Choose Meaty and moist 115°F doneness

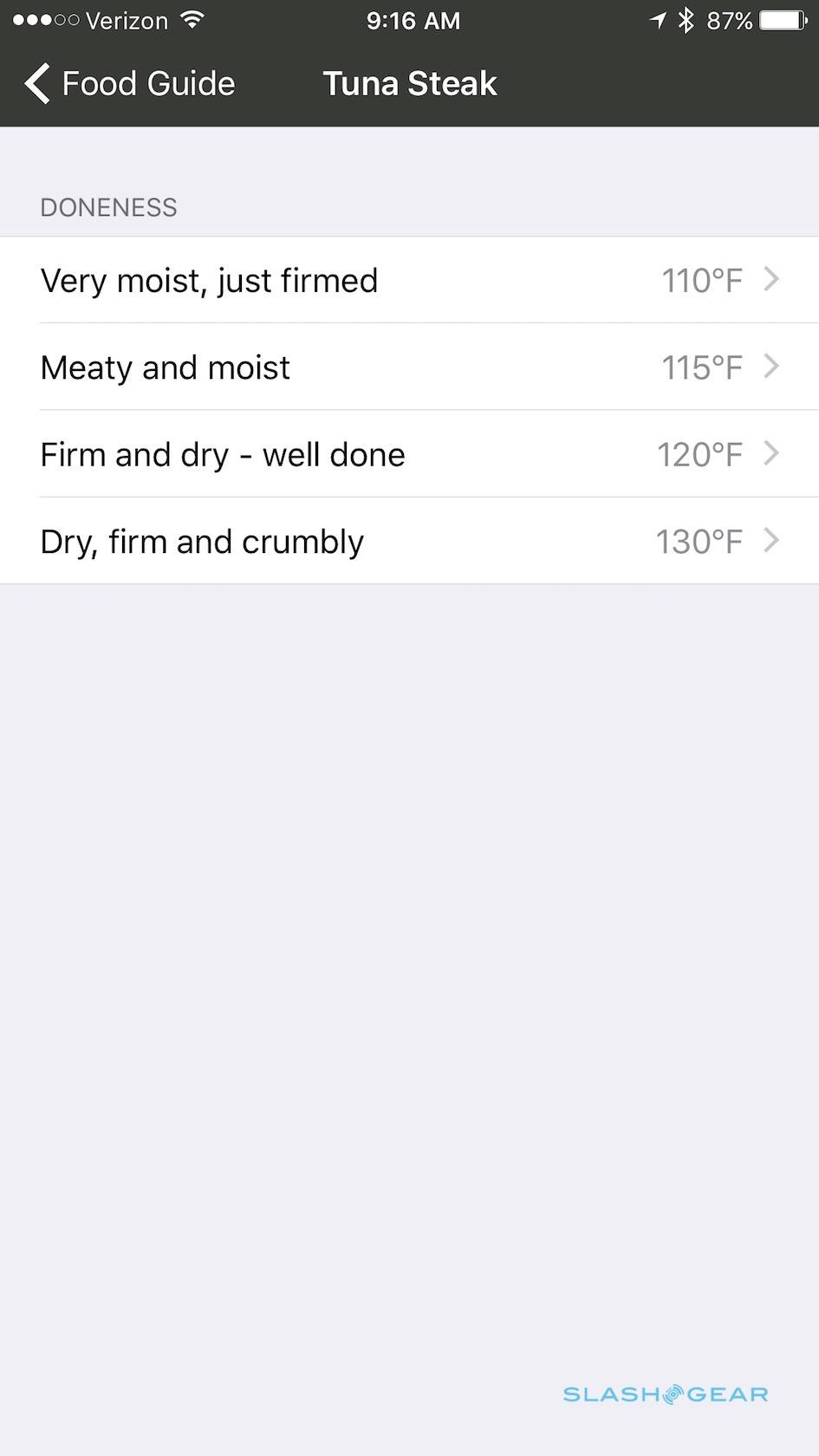(409, 367)
